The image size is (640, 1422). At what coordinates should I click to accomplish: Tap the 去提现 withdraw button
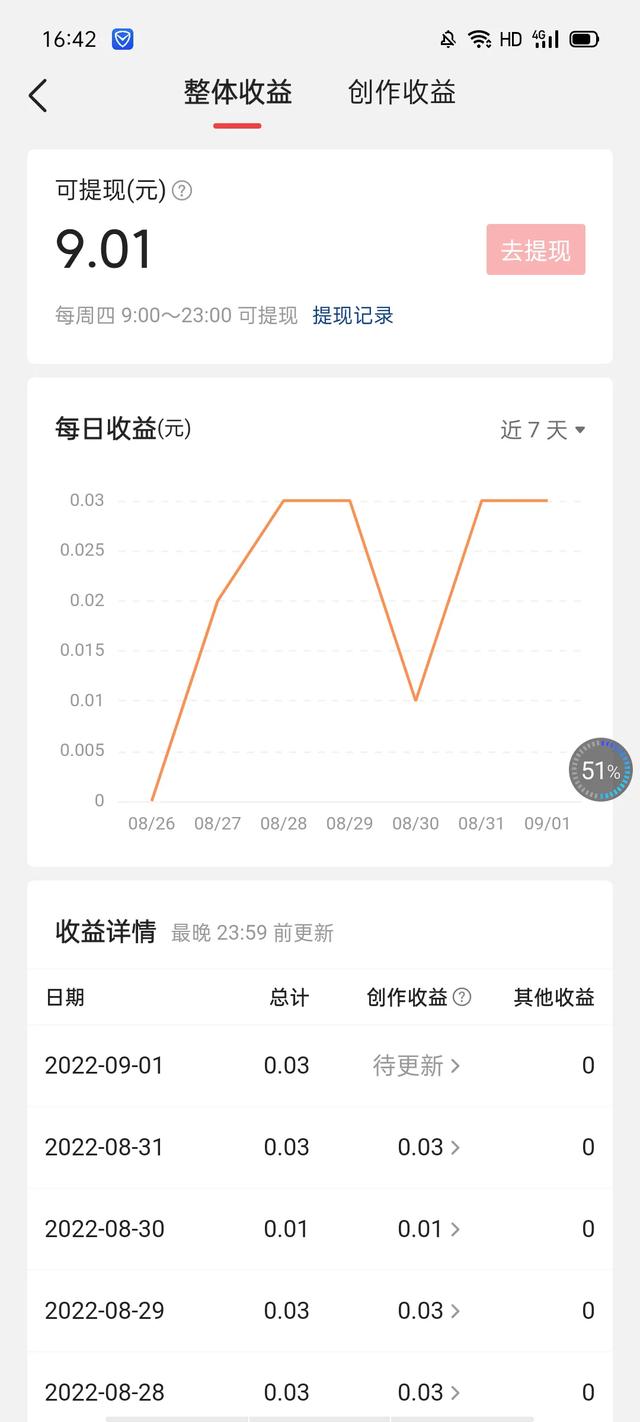536,250
